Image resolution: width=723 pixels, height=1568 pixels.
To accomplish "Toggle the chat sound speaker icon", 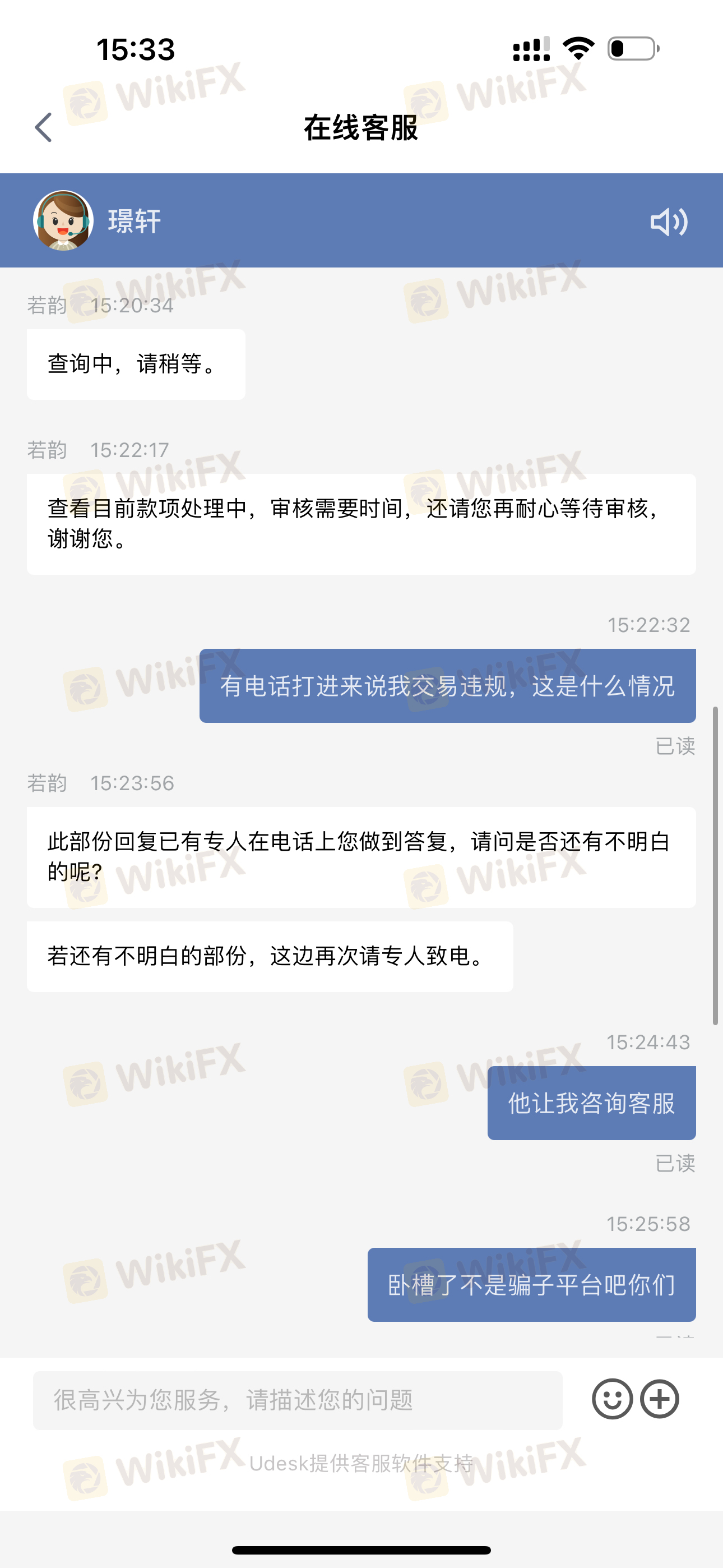I will pyautogui.click(x=668, y=222).
